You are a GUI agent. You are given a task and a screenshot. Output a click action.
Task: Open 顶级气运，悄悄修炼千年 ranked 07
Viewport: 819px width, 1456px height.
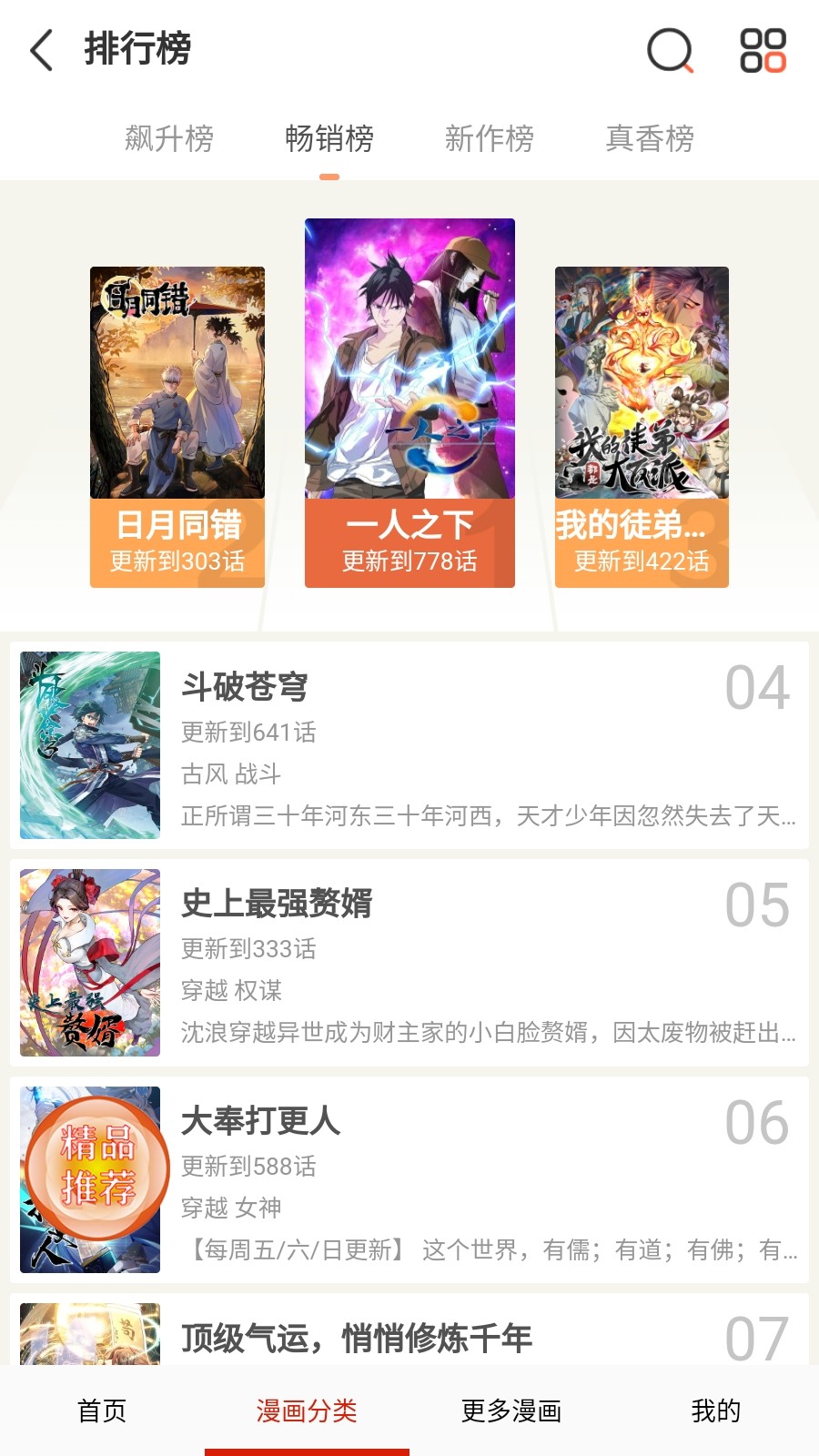tap(409, 1338)
